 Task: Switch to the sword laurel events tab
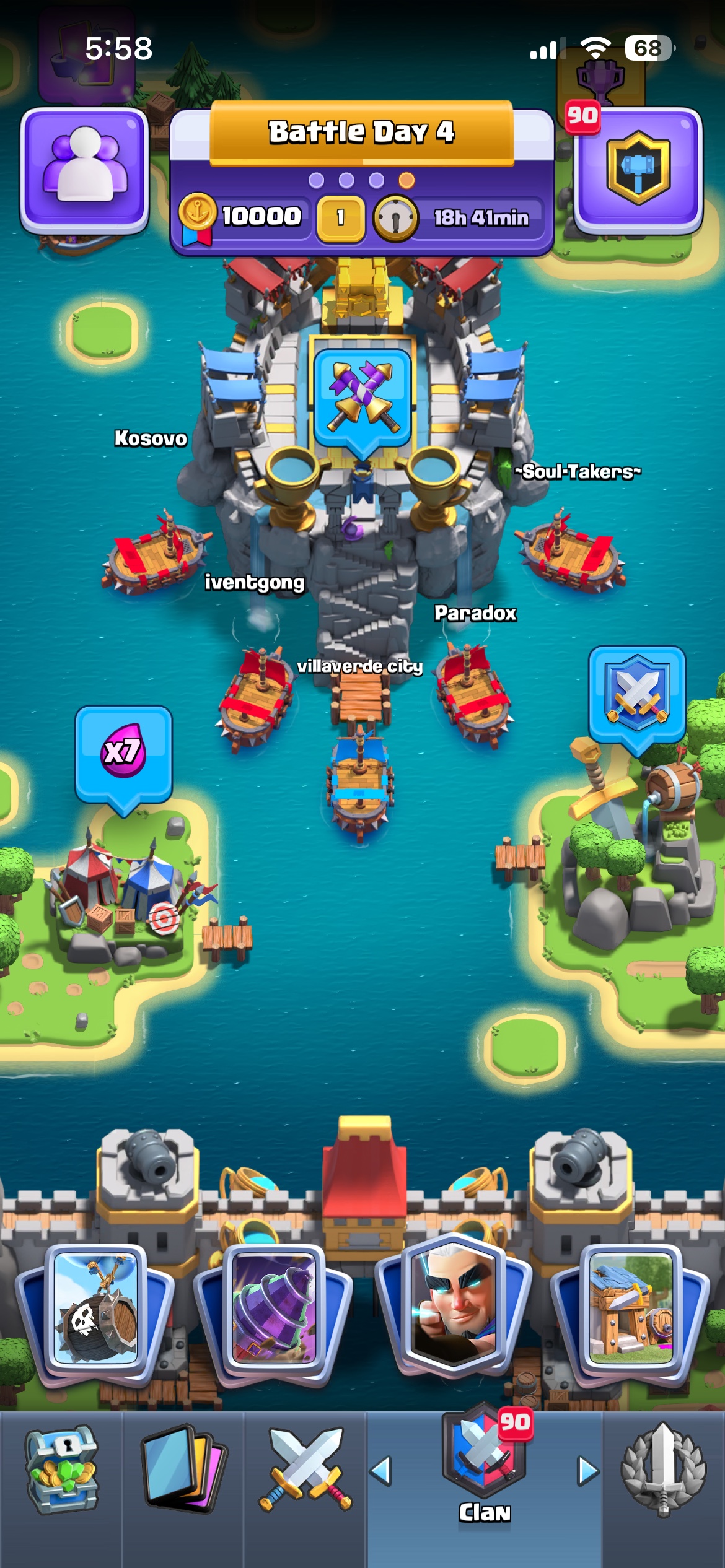point(663,1470)
